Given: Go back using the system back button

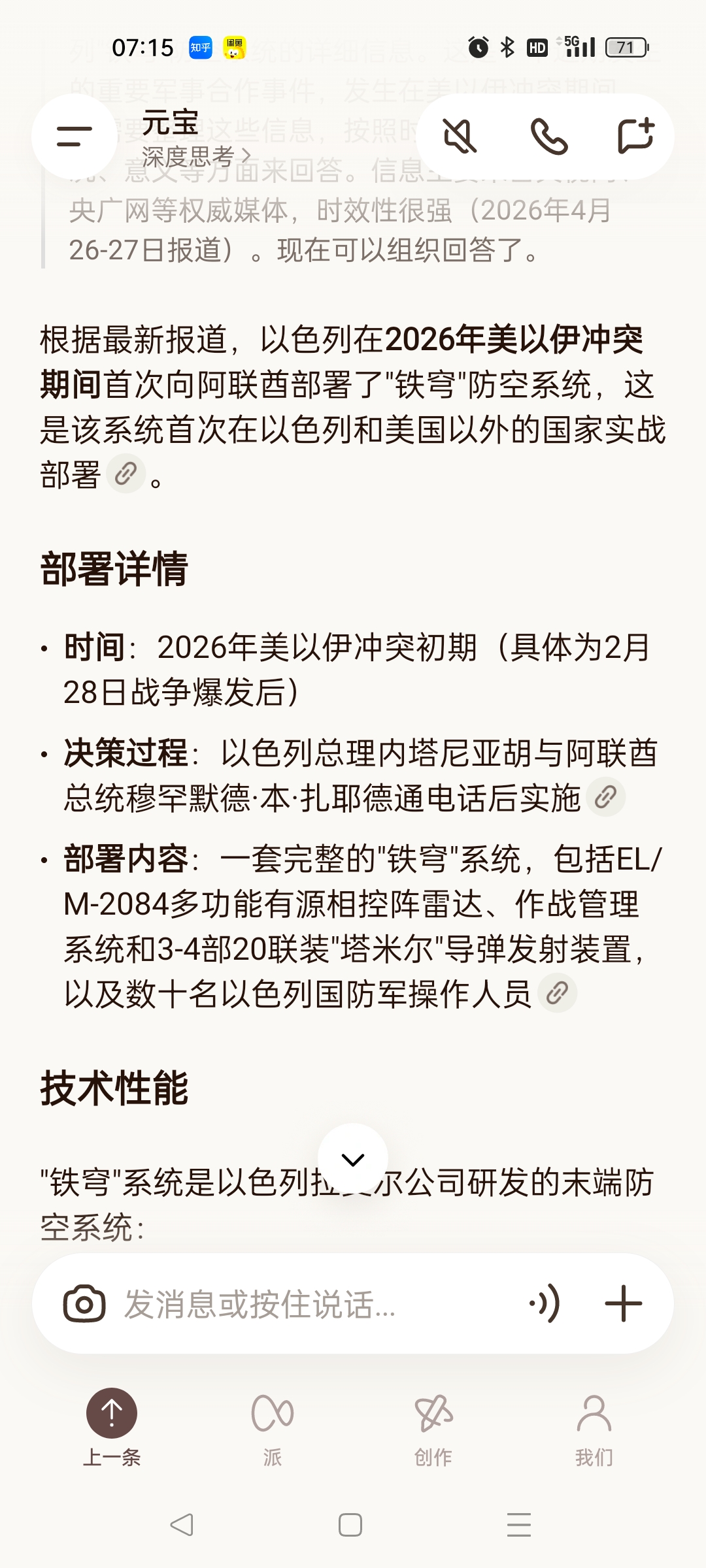Looking at the screenshot, I should pos(182,1525).
